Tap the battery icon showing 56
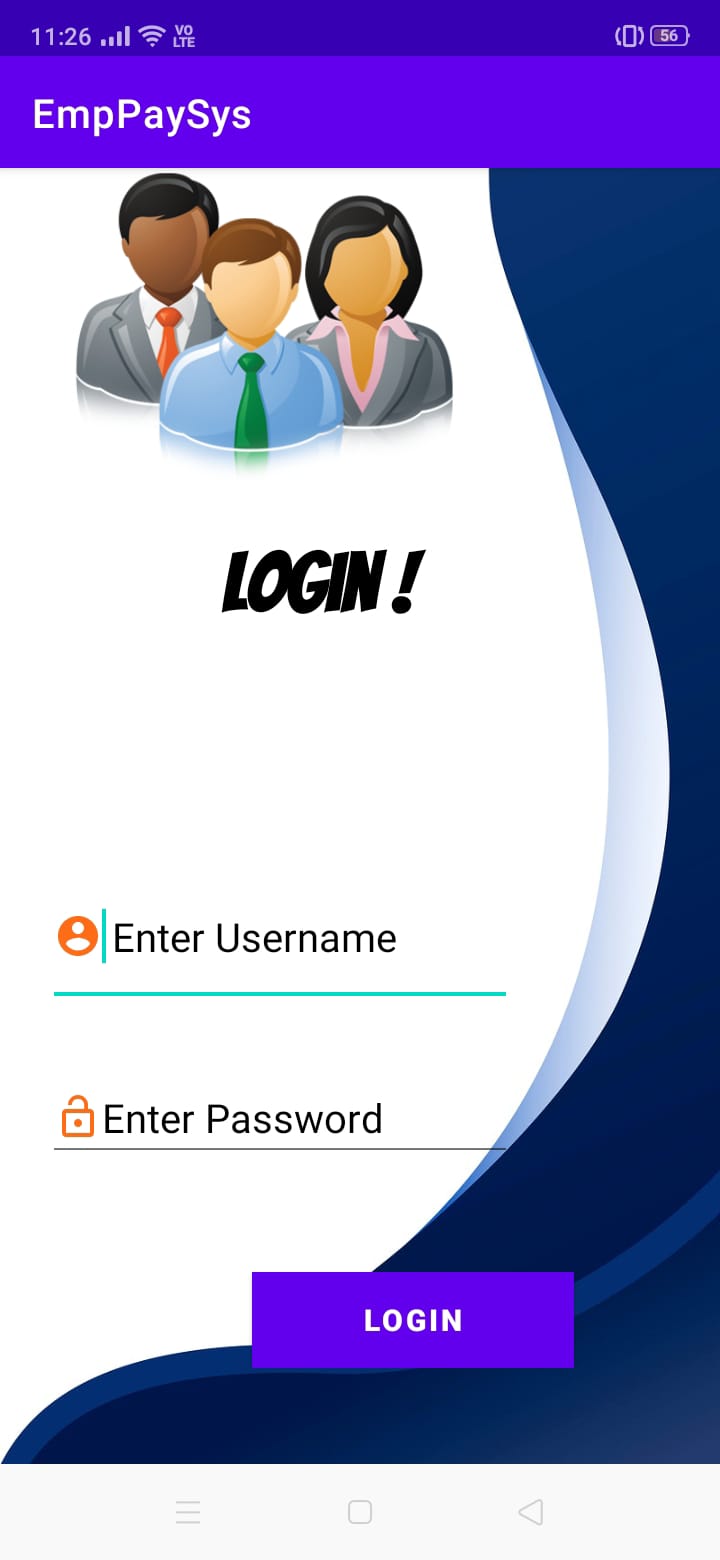 point(671,34)
